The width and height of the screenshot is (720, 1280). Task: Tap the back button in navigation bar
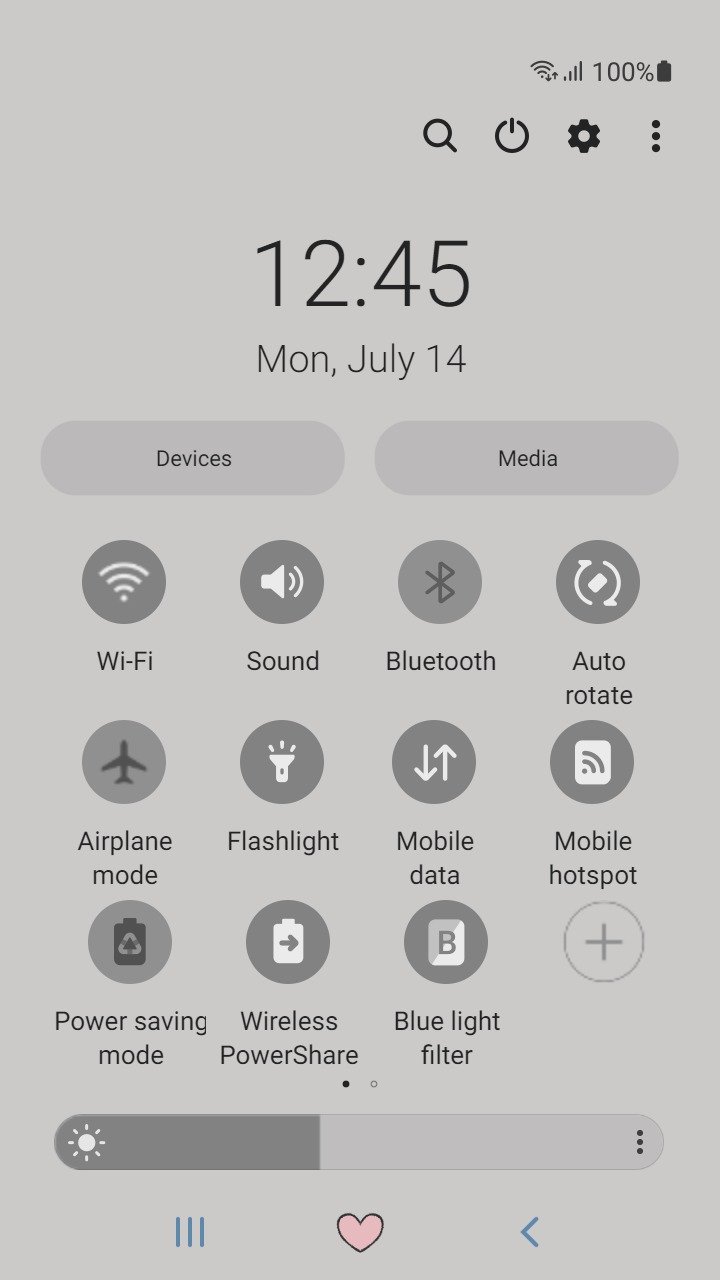(x=530, y=1232)
